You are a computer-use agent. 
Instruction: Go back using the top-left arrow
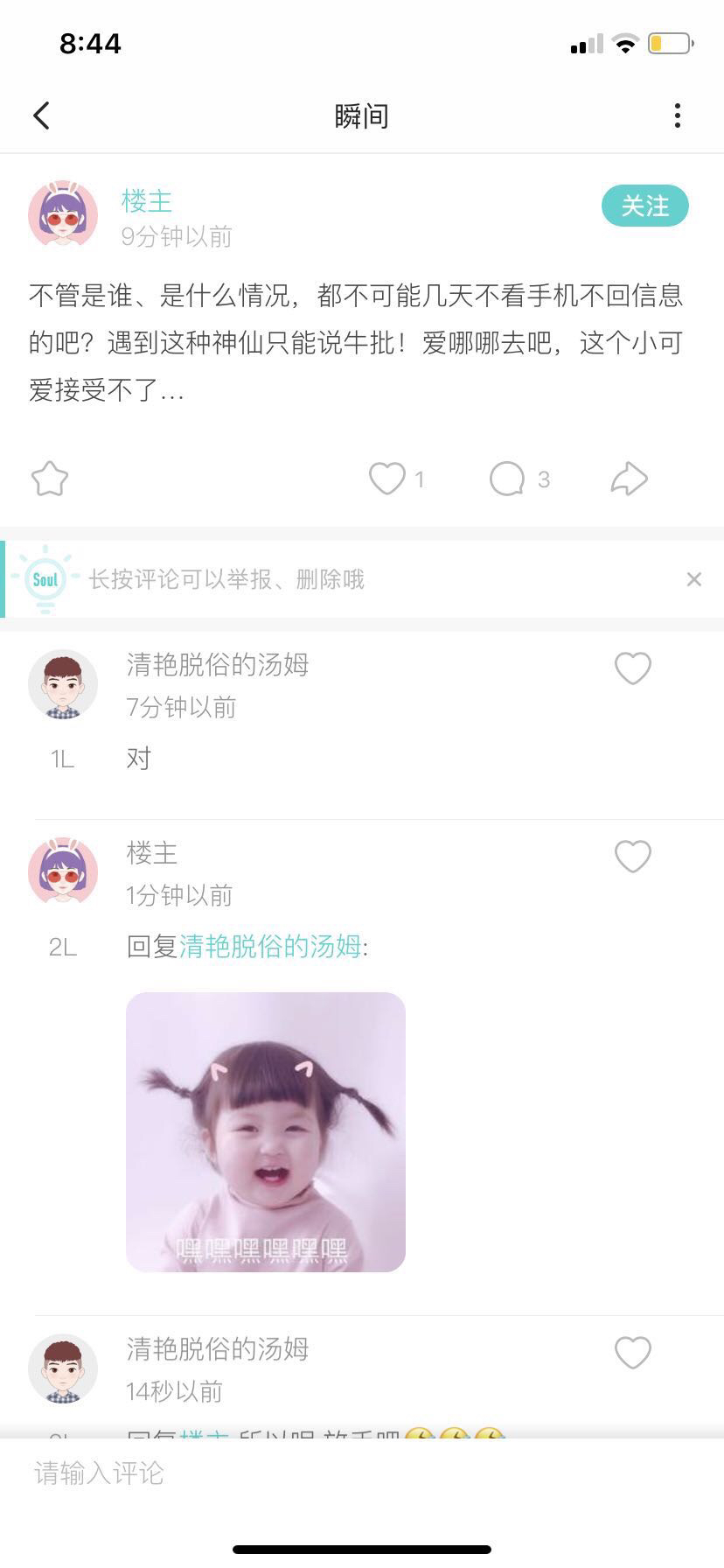coord(41,115)
